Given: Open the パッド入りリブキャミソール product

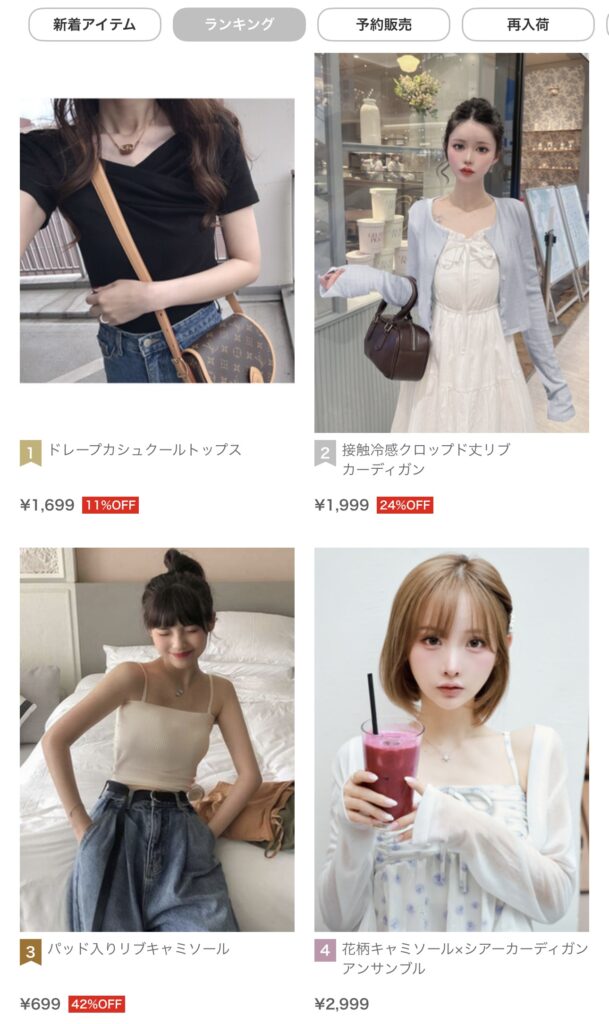Looking at the screenshot, I should 157,739.
